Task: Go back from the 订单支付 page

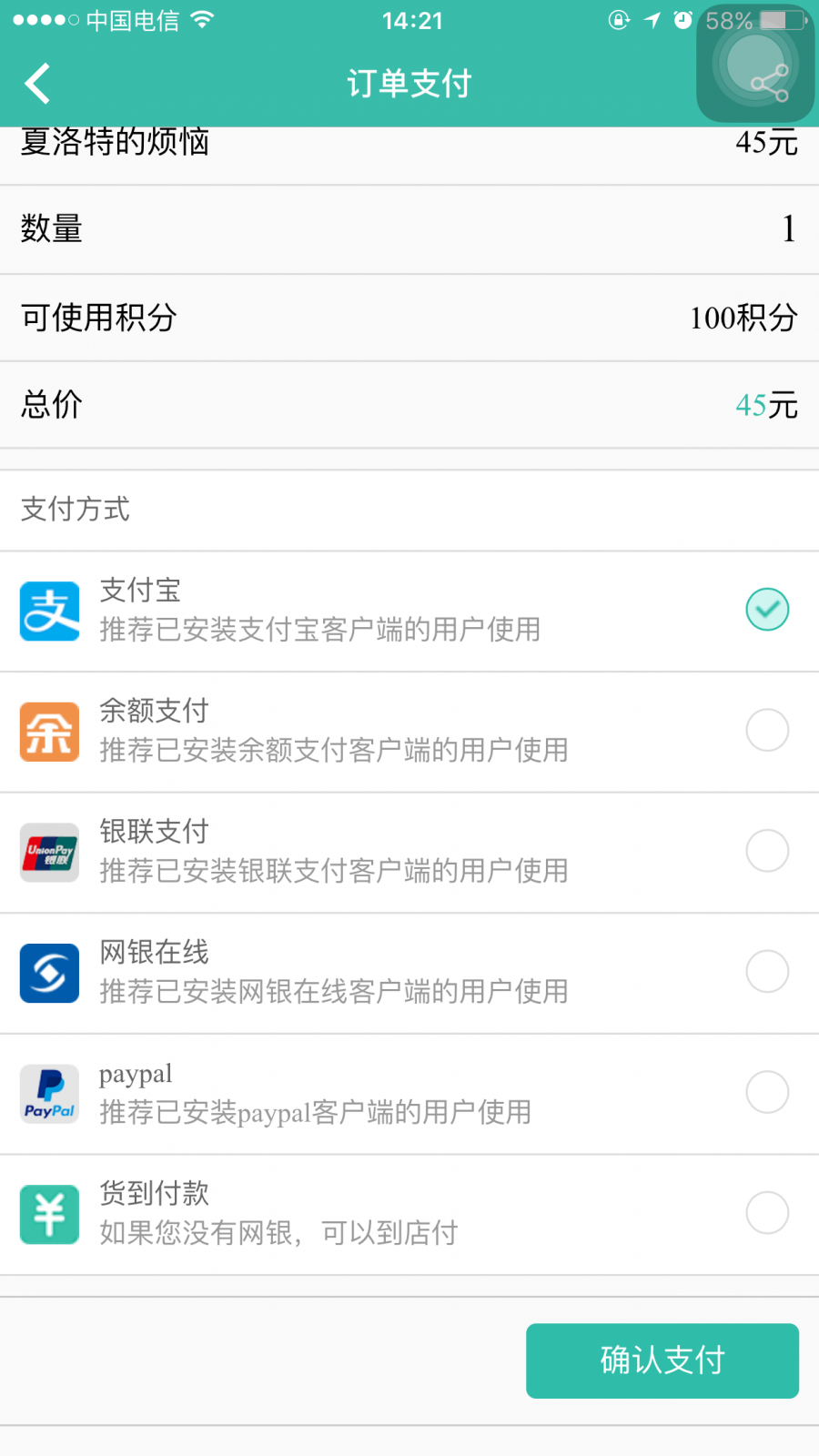Action: [38, 84]
